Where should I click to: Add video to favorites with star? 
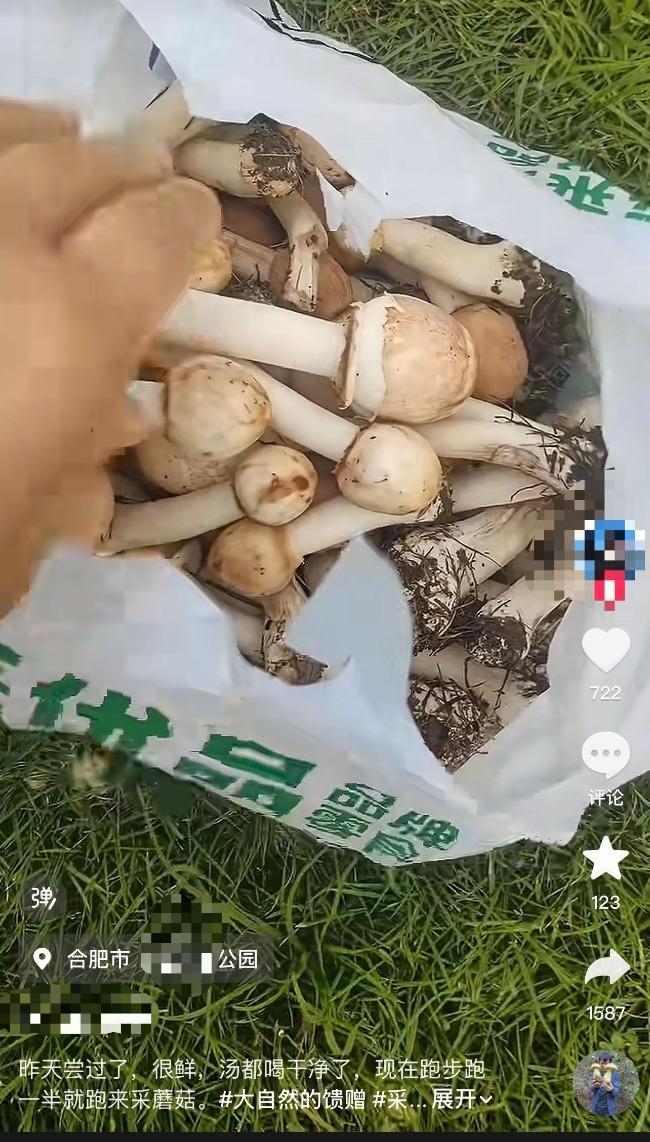pos(605,859)
